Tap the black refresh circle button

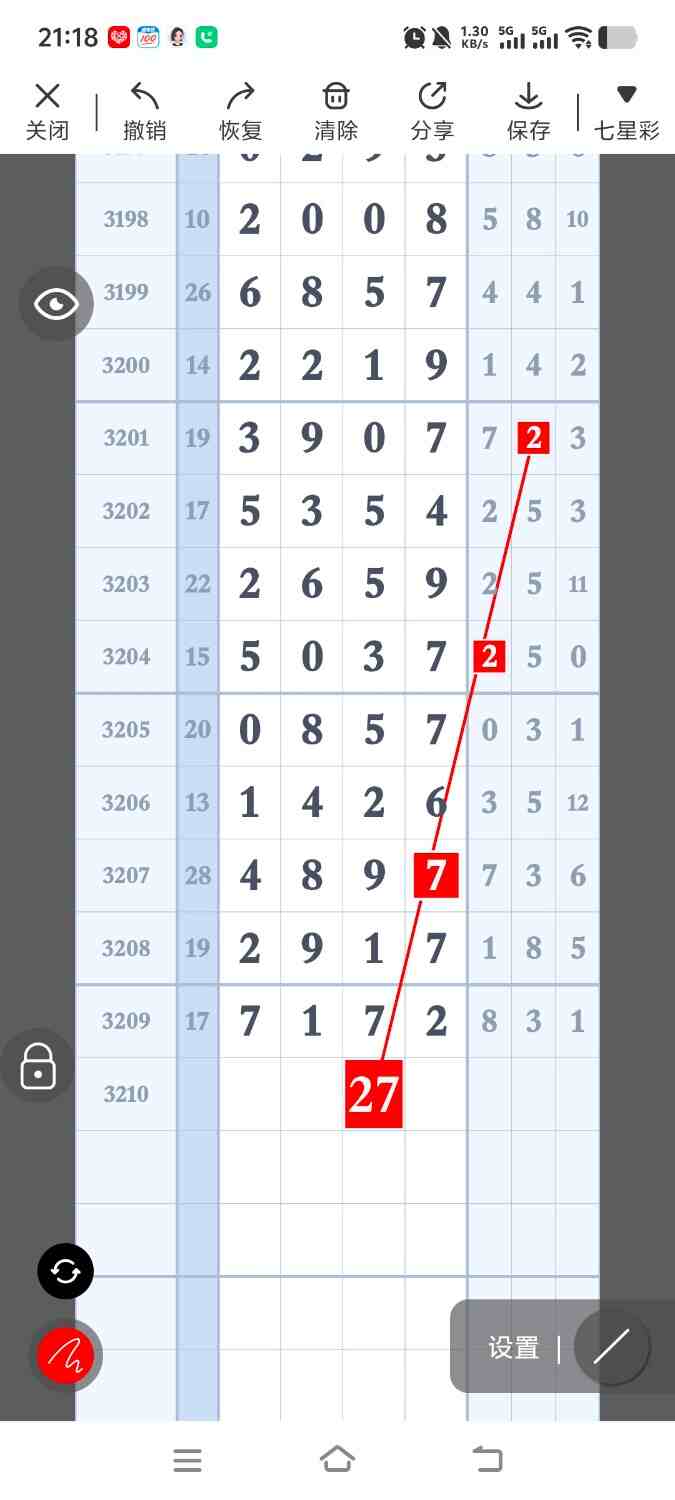coord(66,1271)
